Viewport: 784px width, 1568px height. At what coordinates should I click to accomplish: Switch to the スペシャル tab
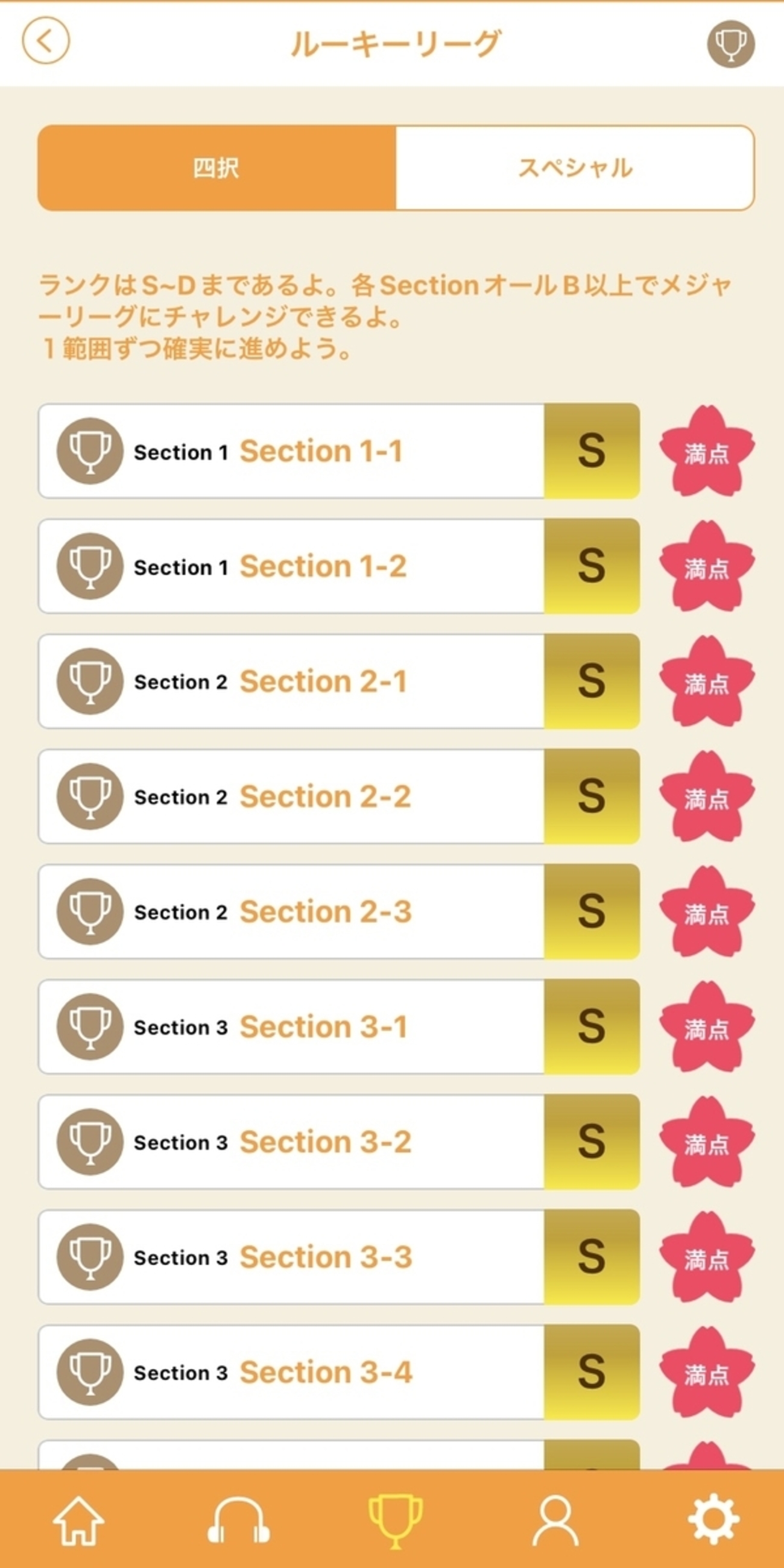[575, 168]
